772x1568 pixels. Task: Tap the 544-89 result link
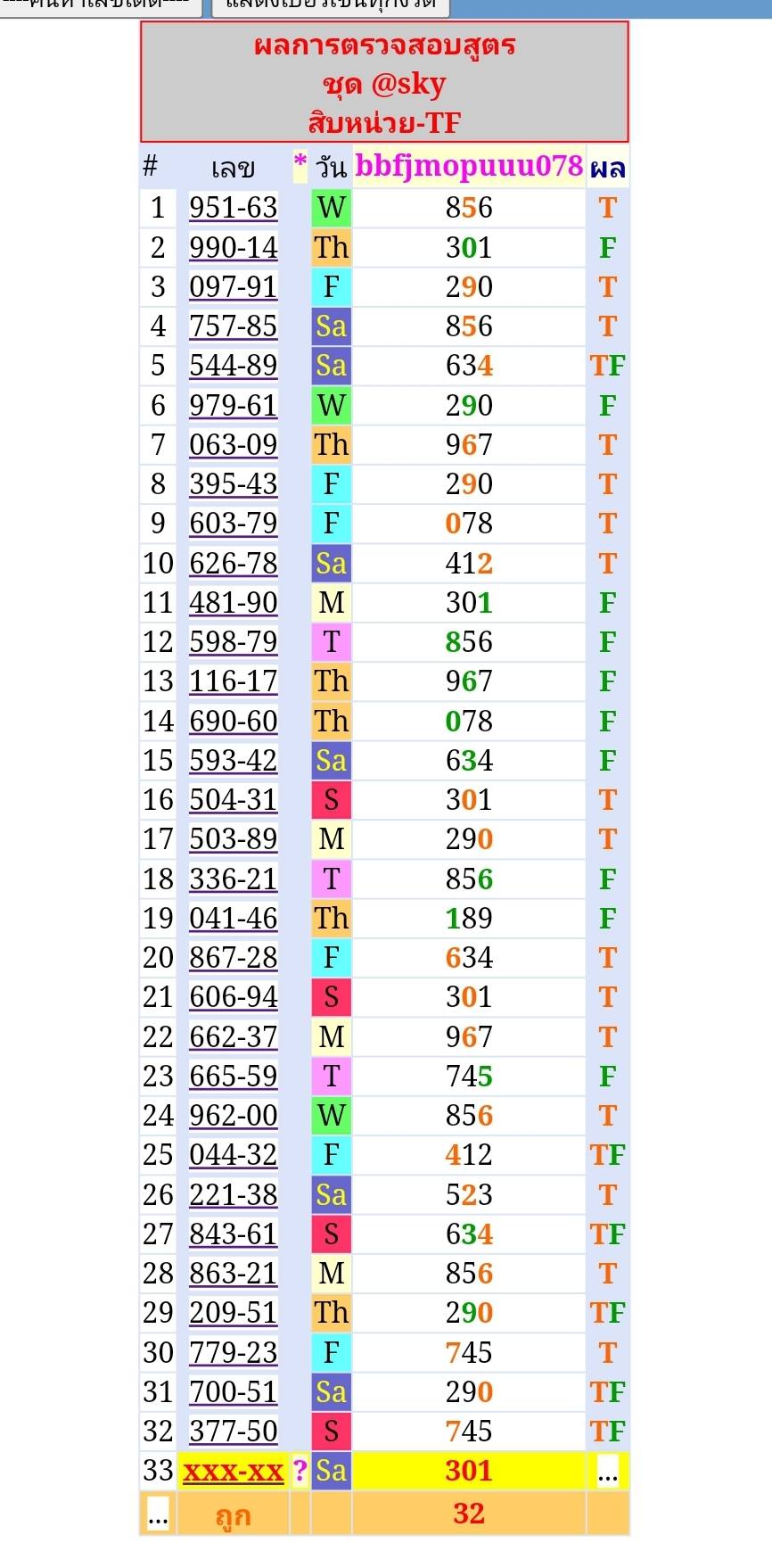[x=233, y=366]
